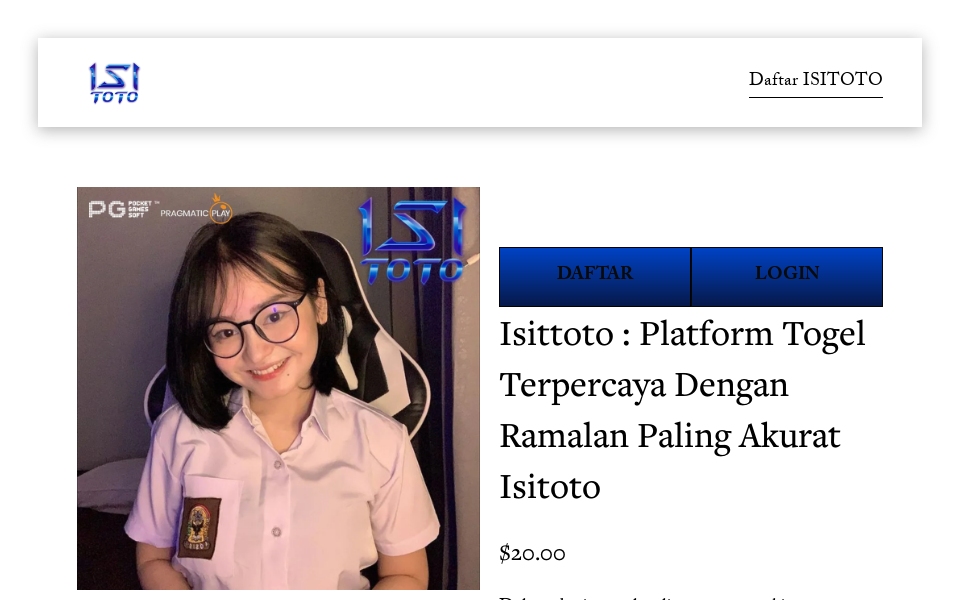Tap the DAFTAR button
This screenshot has height=600, width=960.
coord(595,276)
